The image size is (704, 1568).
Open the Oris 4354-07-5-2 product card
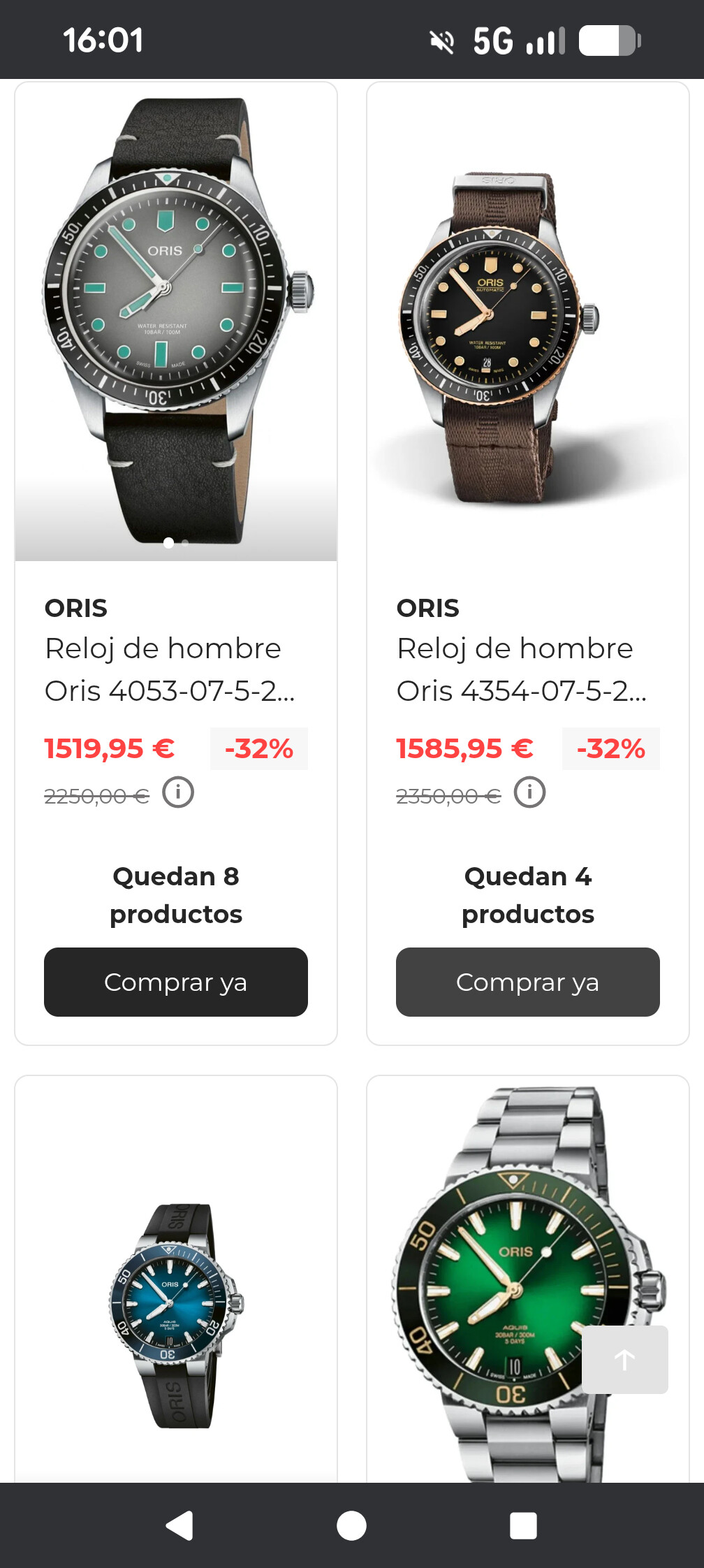(521, 669)
